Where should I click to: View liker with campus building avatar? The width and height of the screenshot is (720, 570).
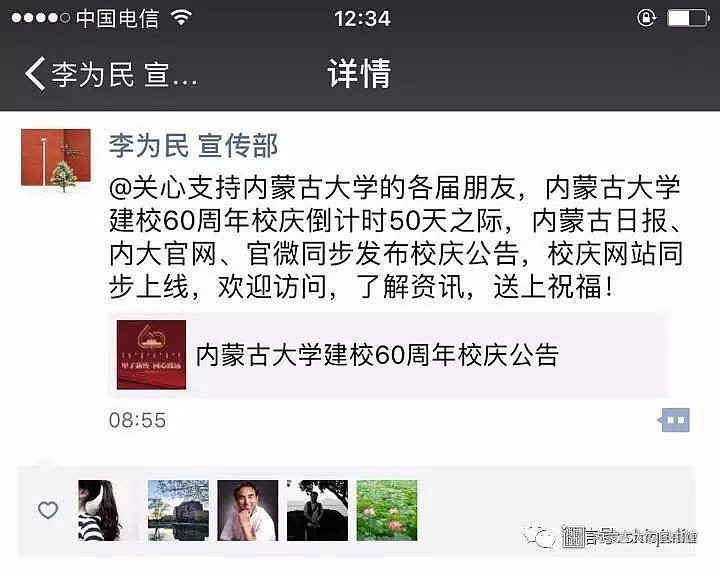(178, 510)
